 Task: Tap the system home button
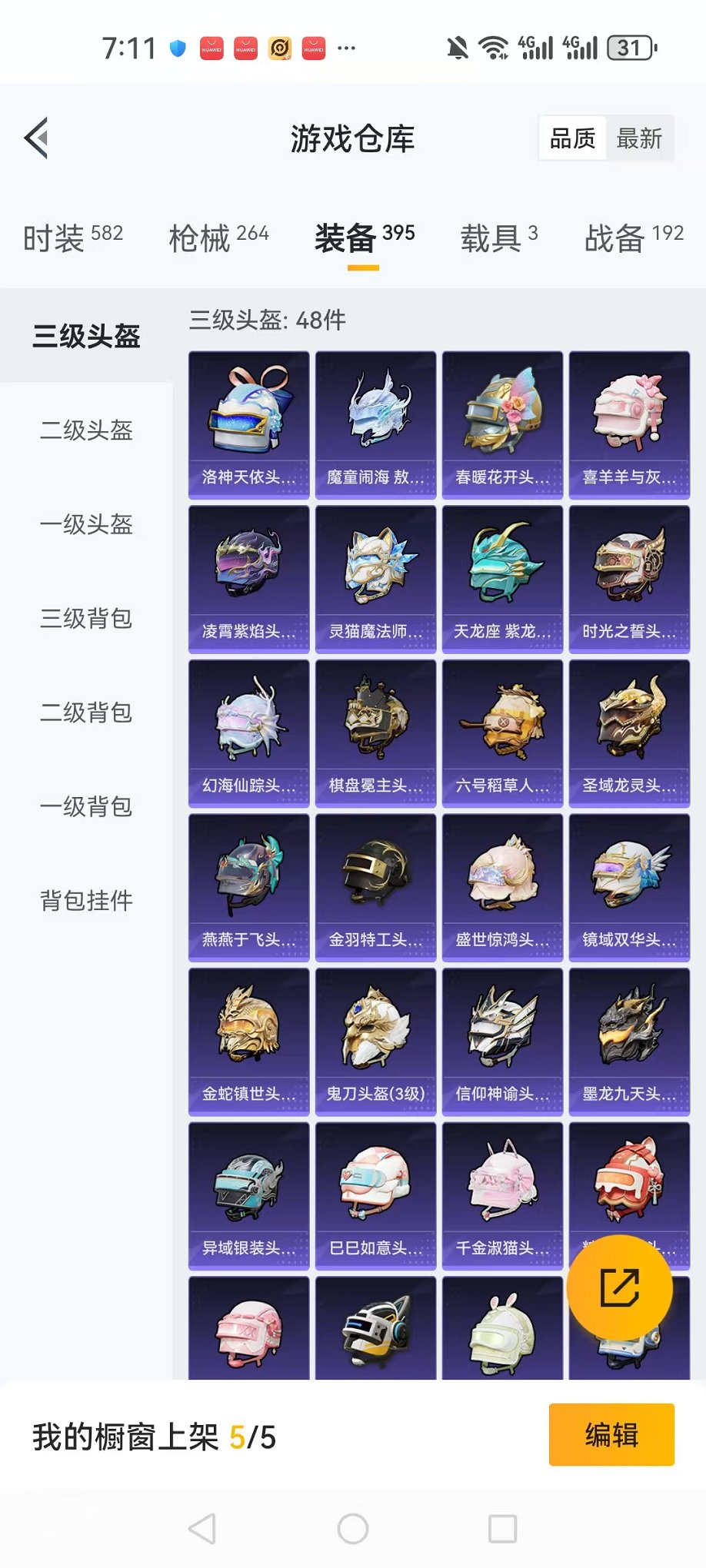coord(353,1529)
